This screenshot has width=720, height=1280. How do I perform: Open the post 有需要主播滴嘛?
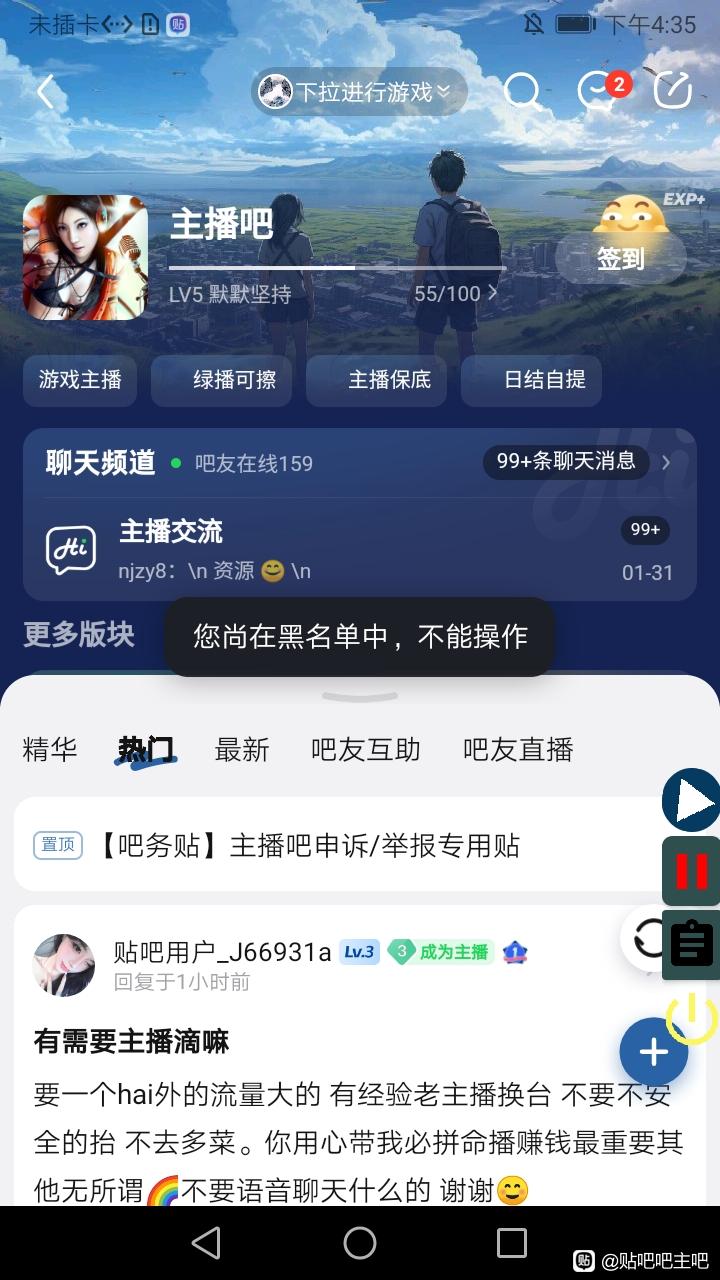tap(132, 1042)
